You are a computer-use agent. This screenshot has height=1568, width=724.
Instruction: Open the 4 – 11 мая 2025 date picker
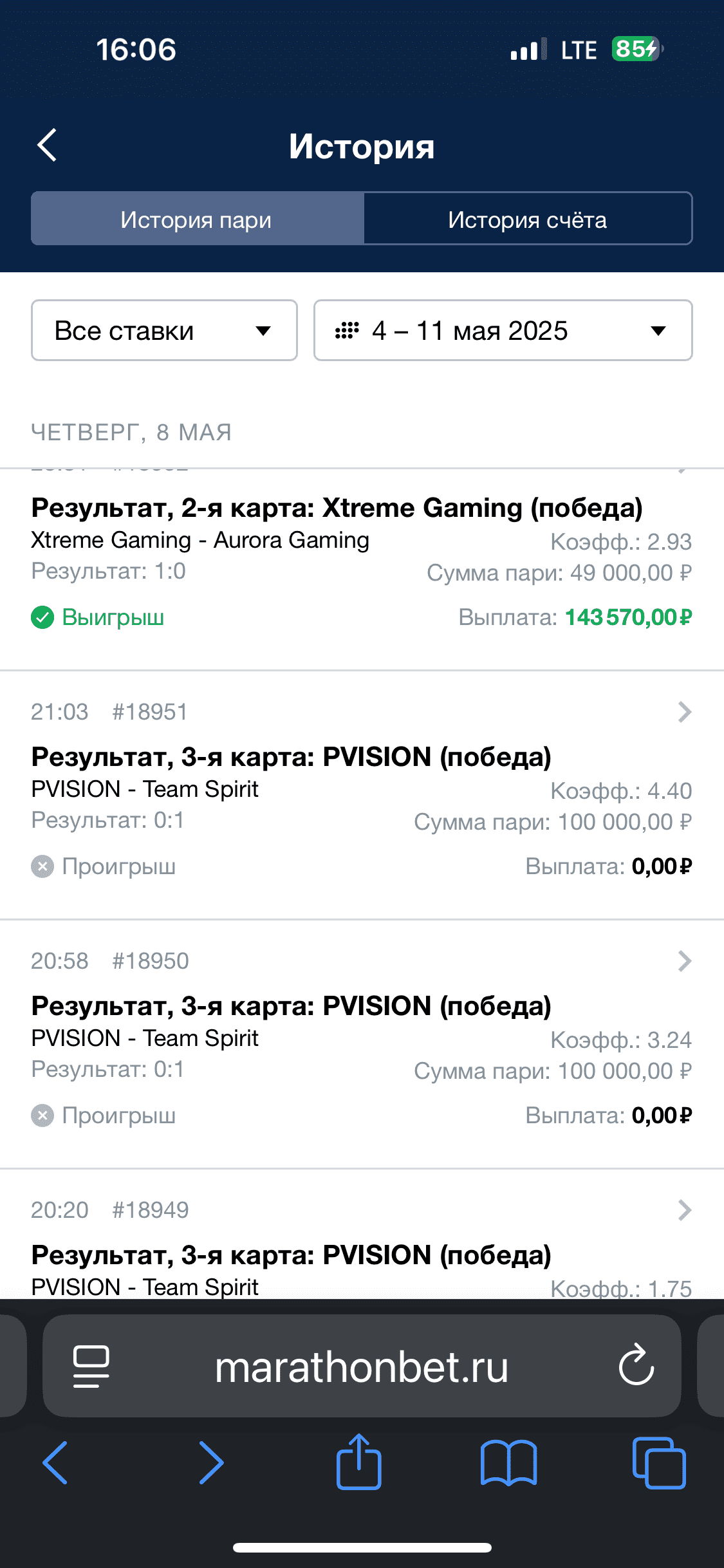pyautogui.click(x=503, y=331)
